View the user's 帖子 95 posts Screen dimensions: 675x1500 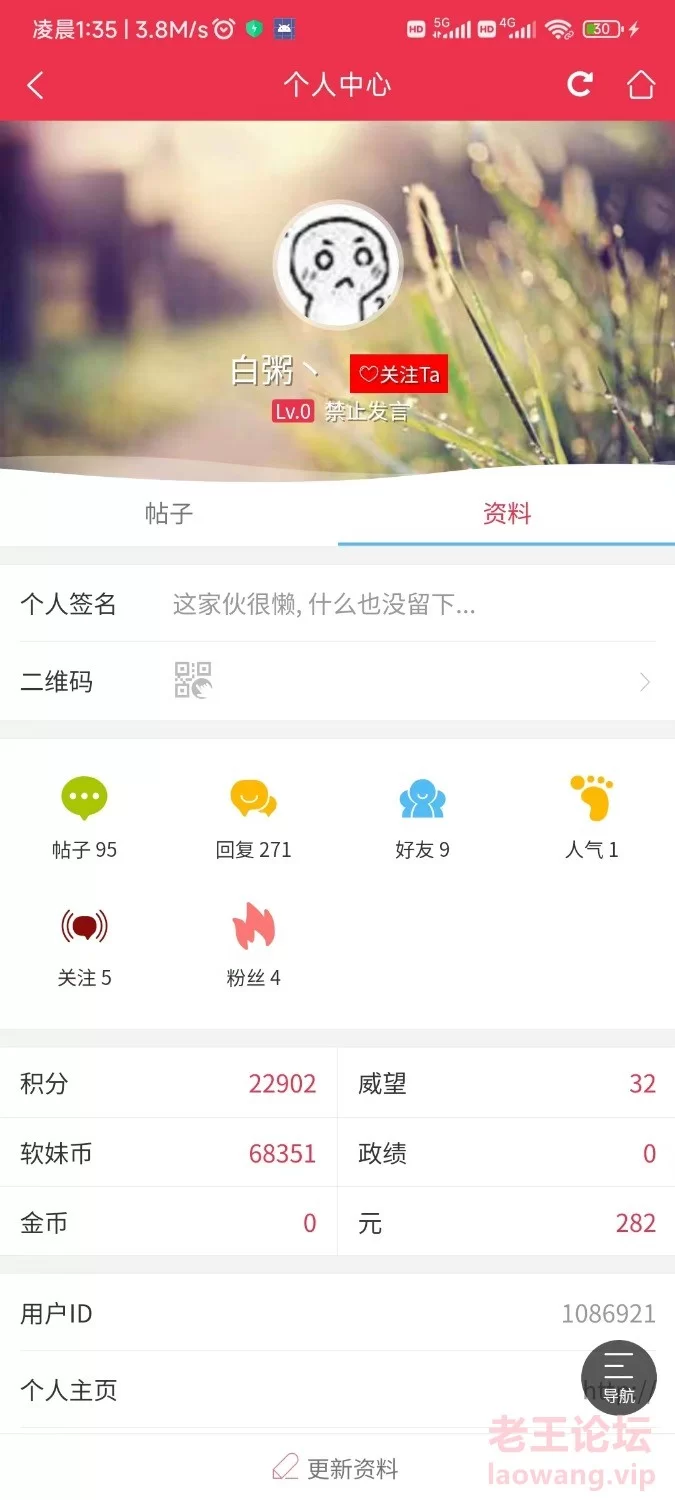pos(85,817)
